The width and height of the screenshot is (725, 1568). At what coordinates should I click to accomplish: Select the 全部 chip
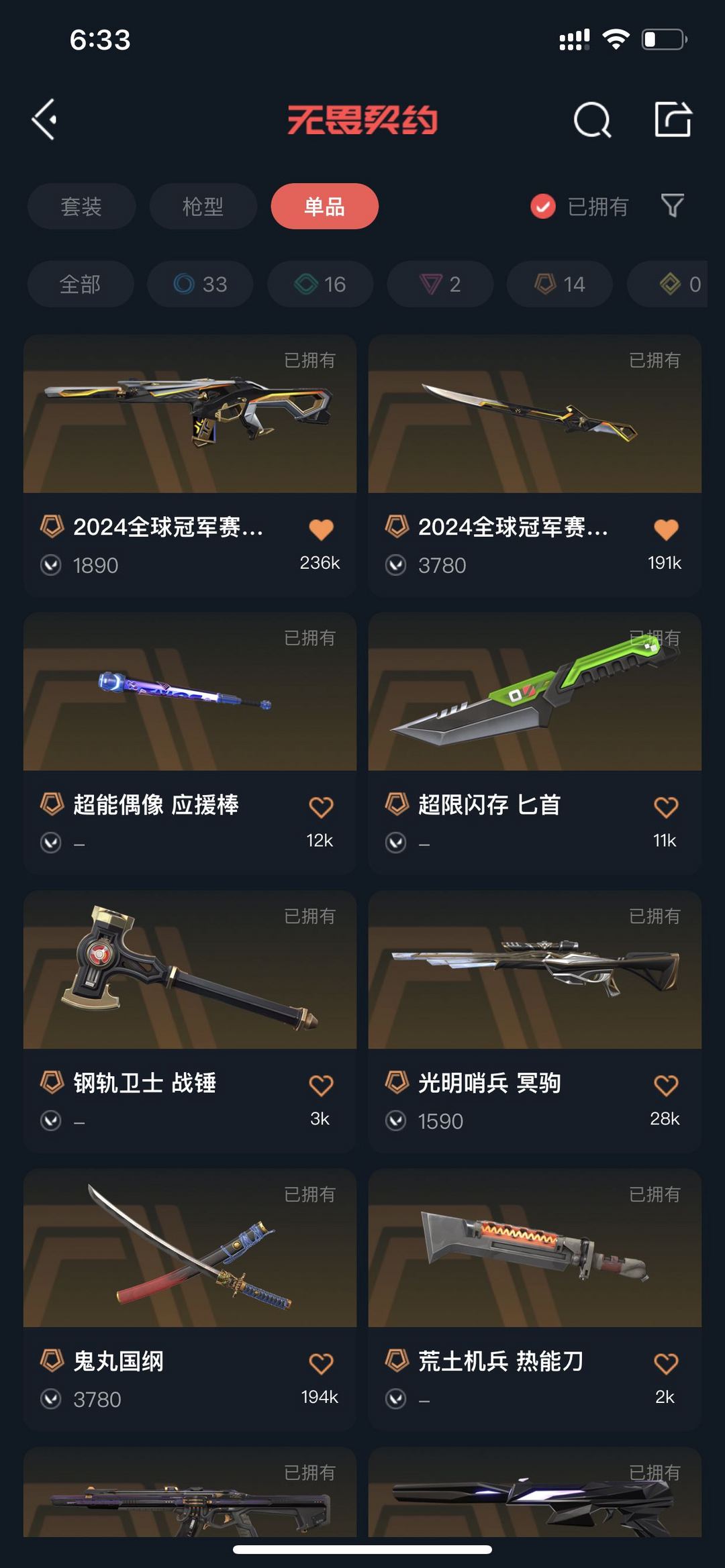point(81,284)
